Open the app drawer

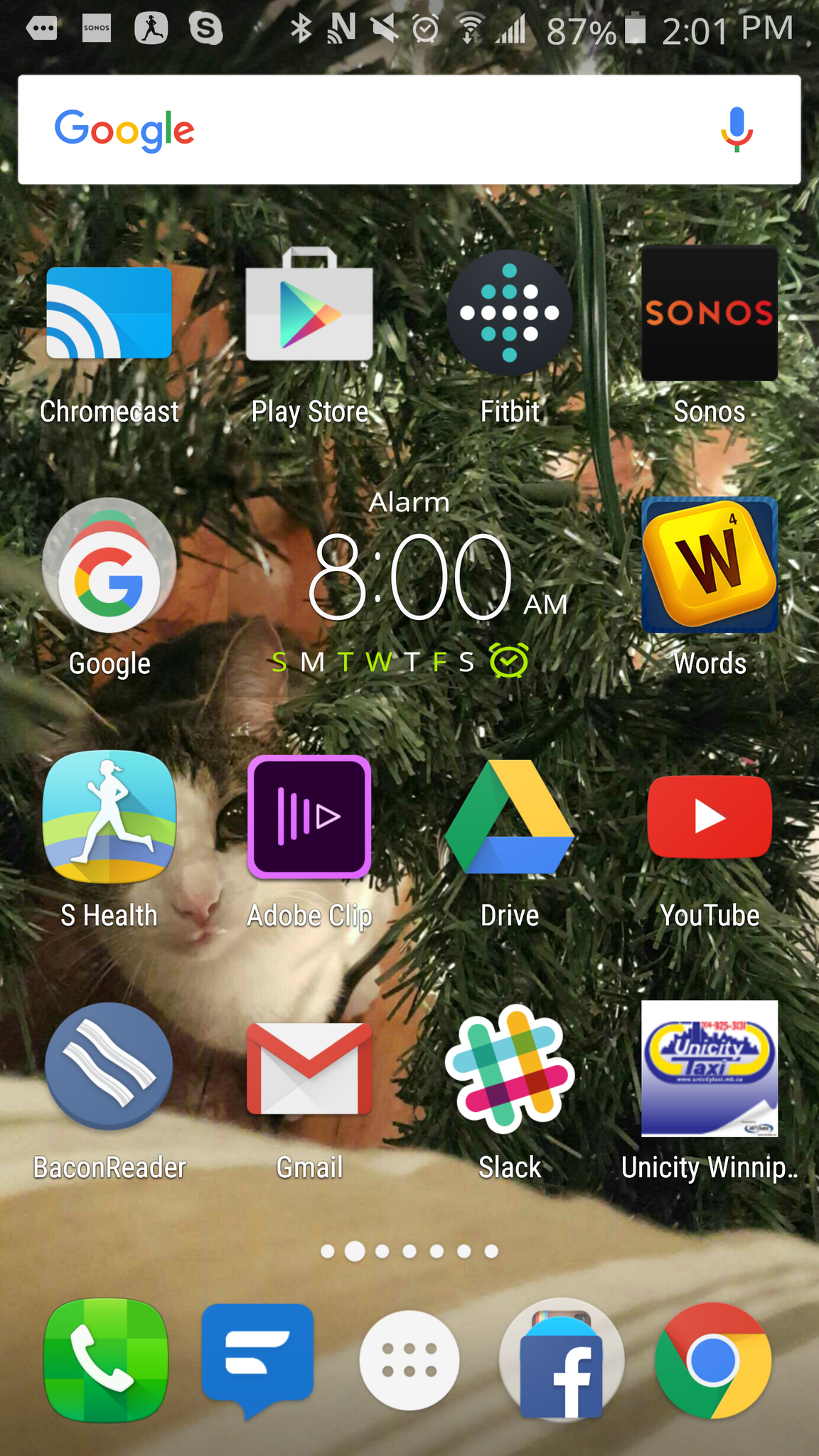409,1359
